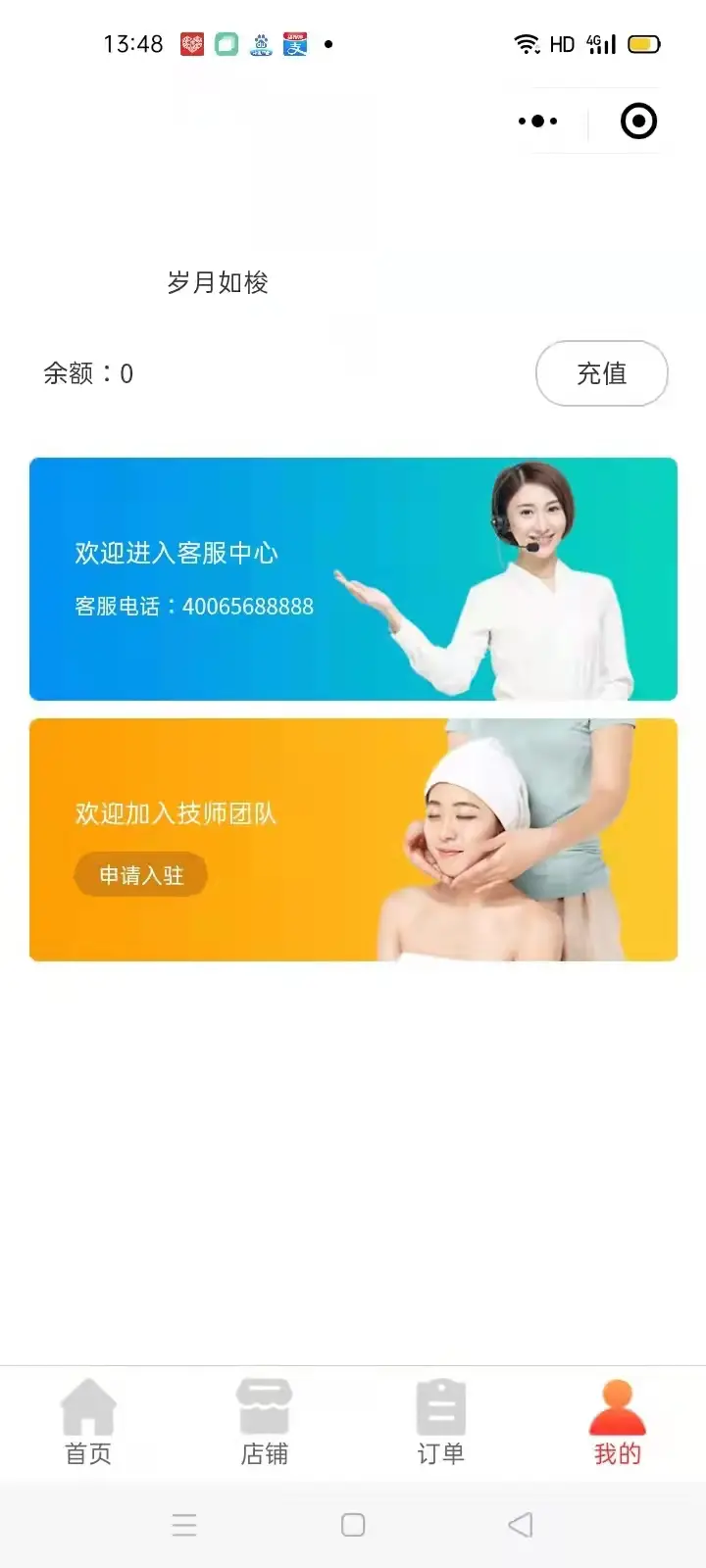706x1568 pixels.
Task: Go back using the system back button
Action: coord(521,1525)
